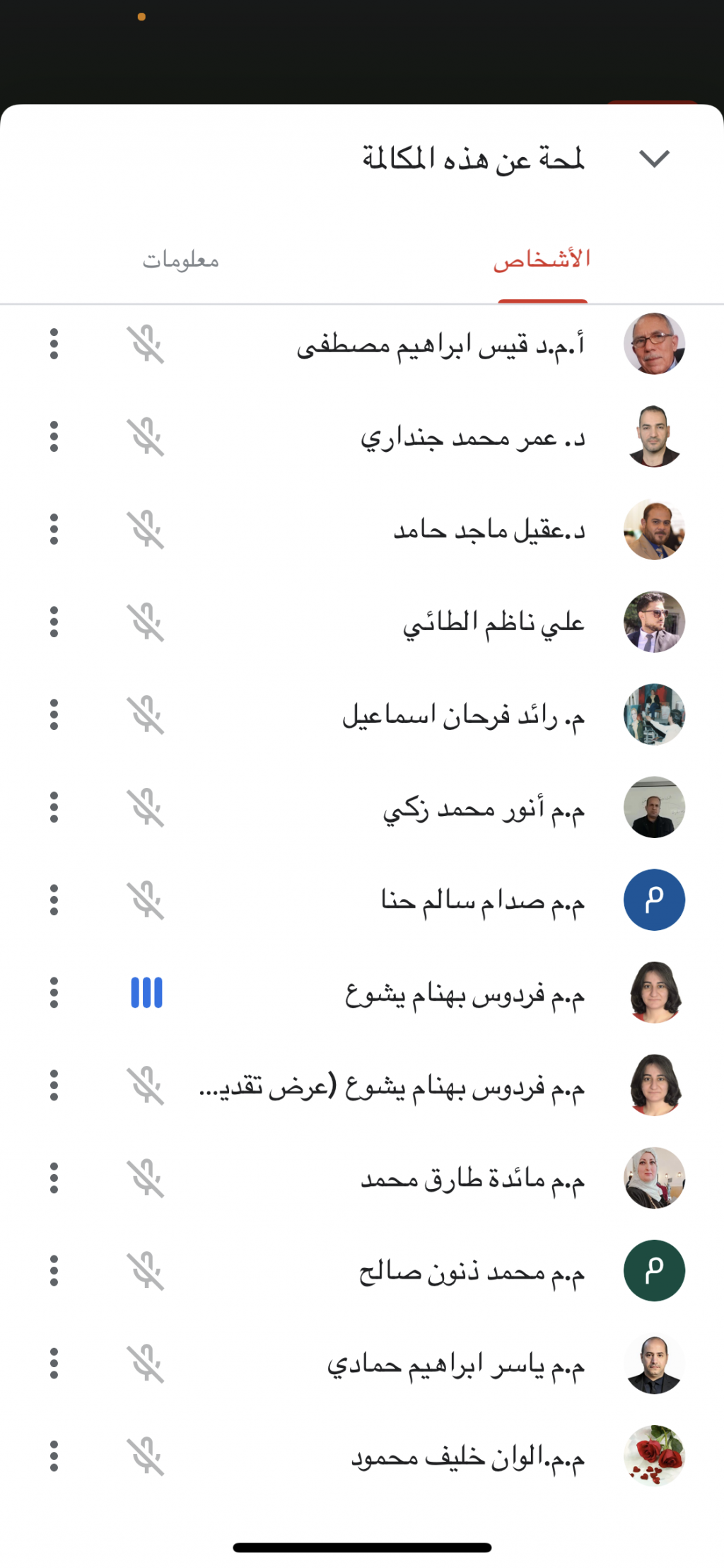The width and height of the screenshot is (724, 1568).
Task: Show more actions for م. رائد فرحان اسماعيل
Action: point(54,715)
